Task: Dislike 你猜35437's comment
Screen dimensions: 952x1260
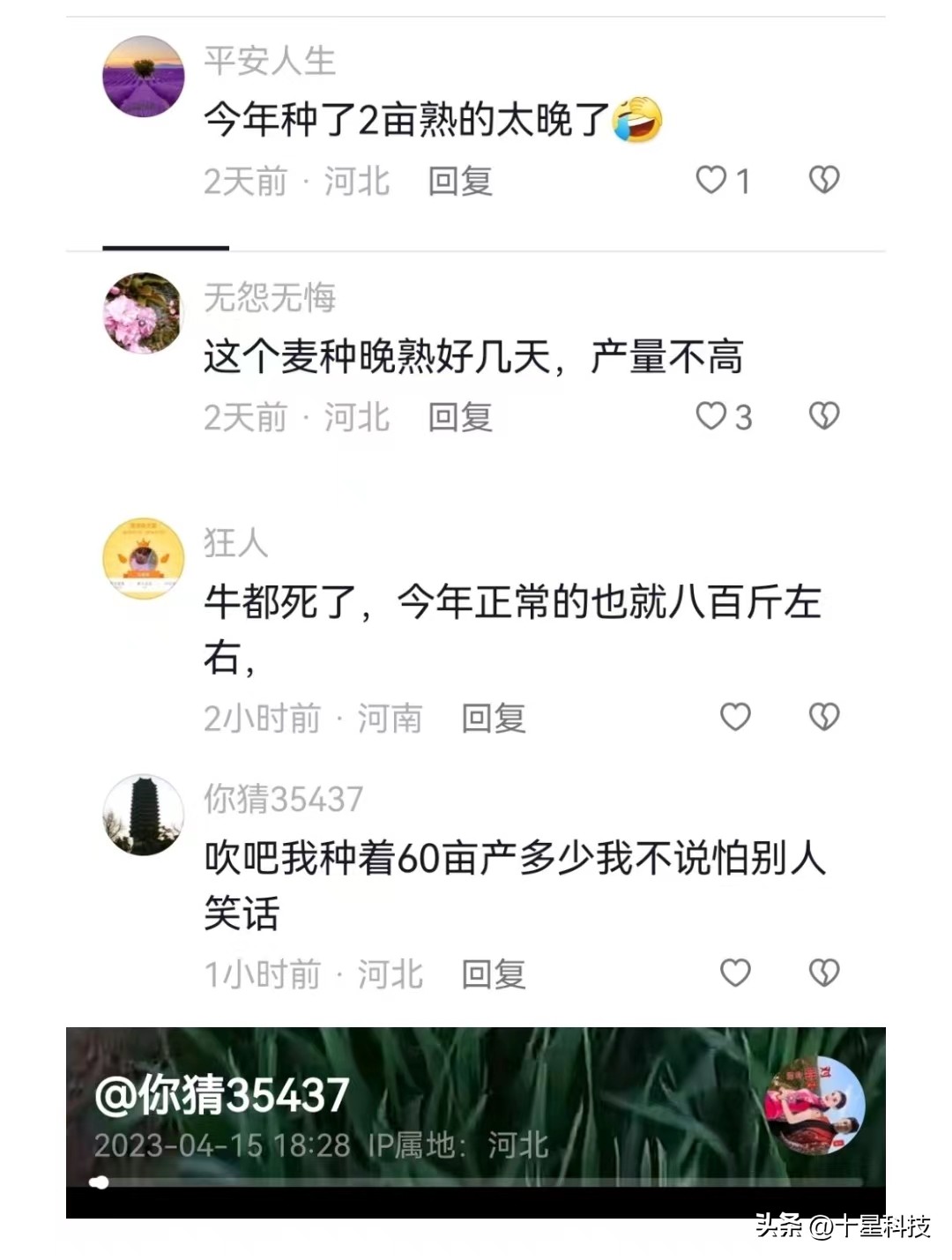Action: click(827, 973)
